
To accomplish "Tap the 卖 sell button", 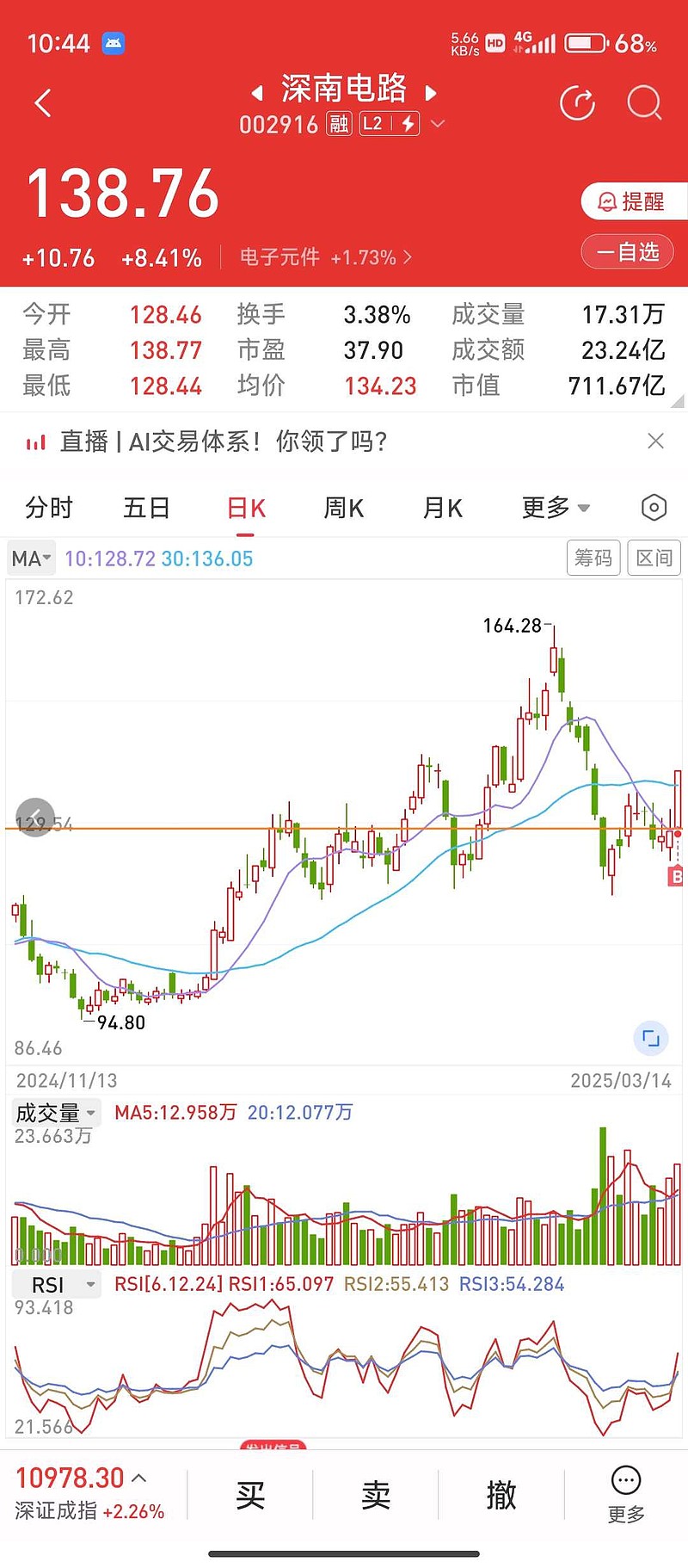I will click(x=376, y=1495).
